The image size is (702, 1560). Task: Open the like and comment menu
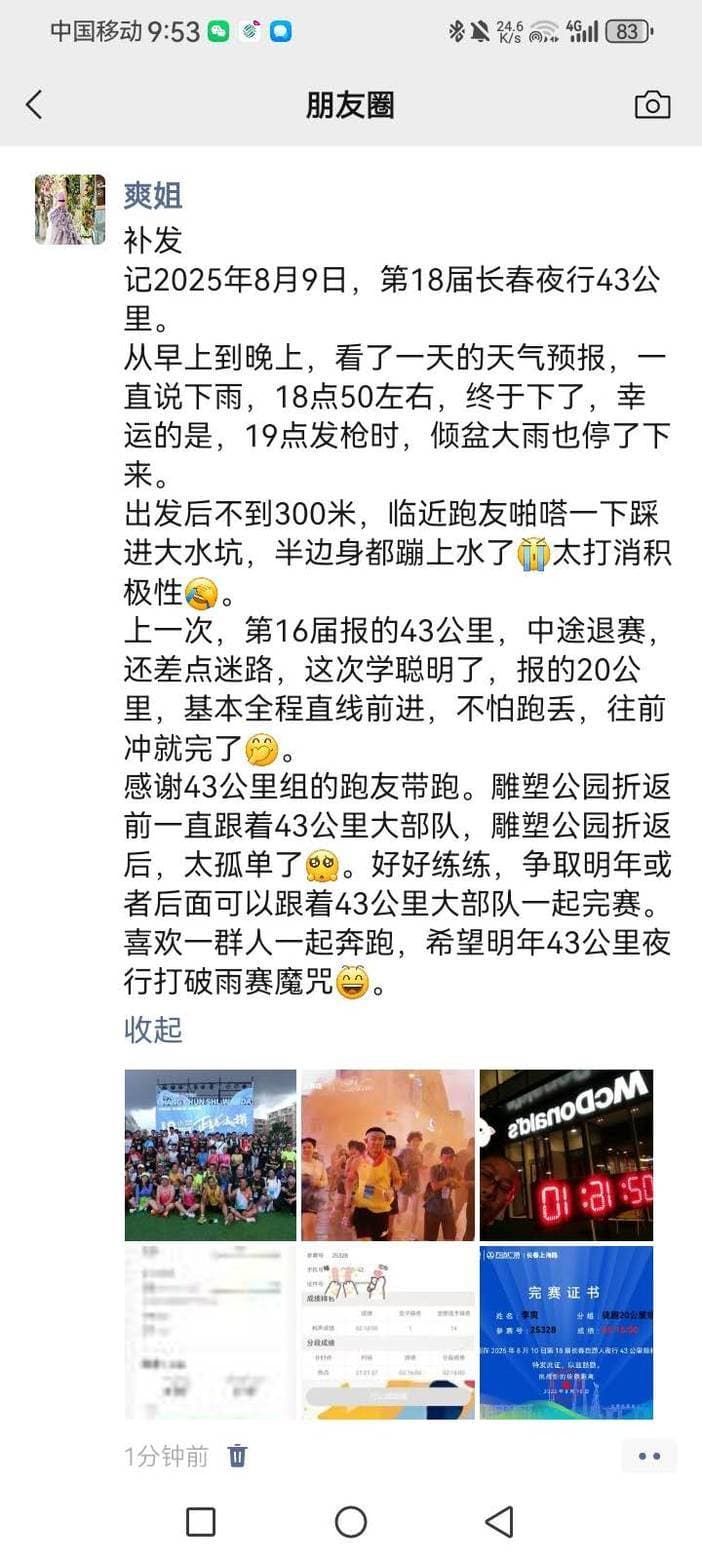(649, 1456)
